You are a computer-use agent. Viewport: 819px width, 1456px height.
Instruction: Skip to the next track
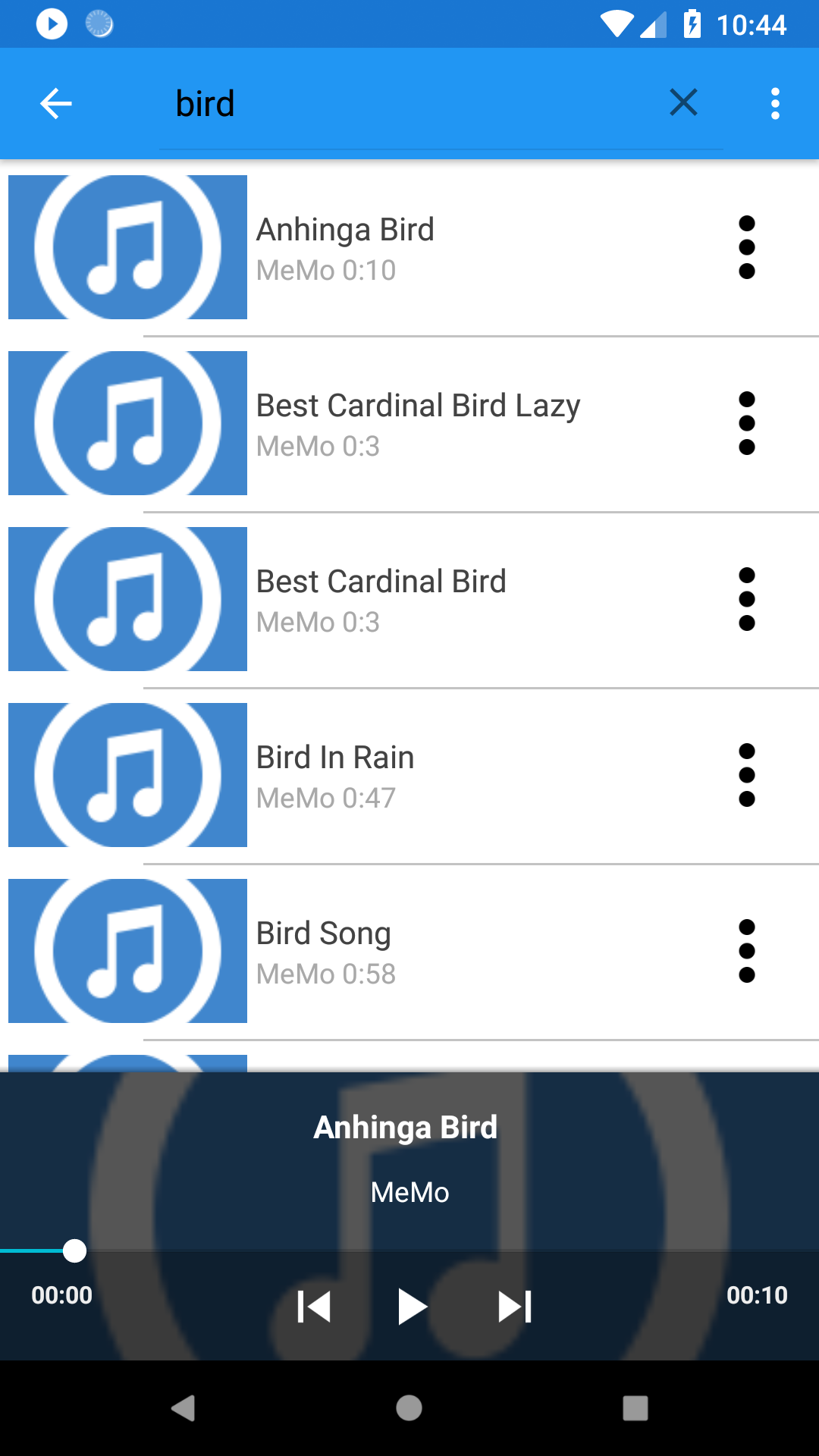515,1307
